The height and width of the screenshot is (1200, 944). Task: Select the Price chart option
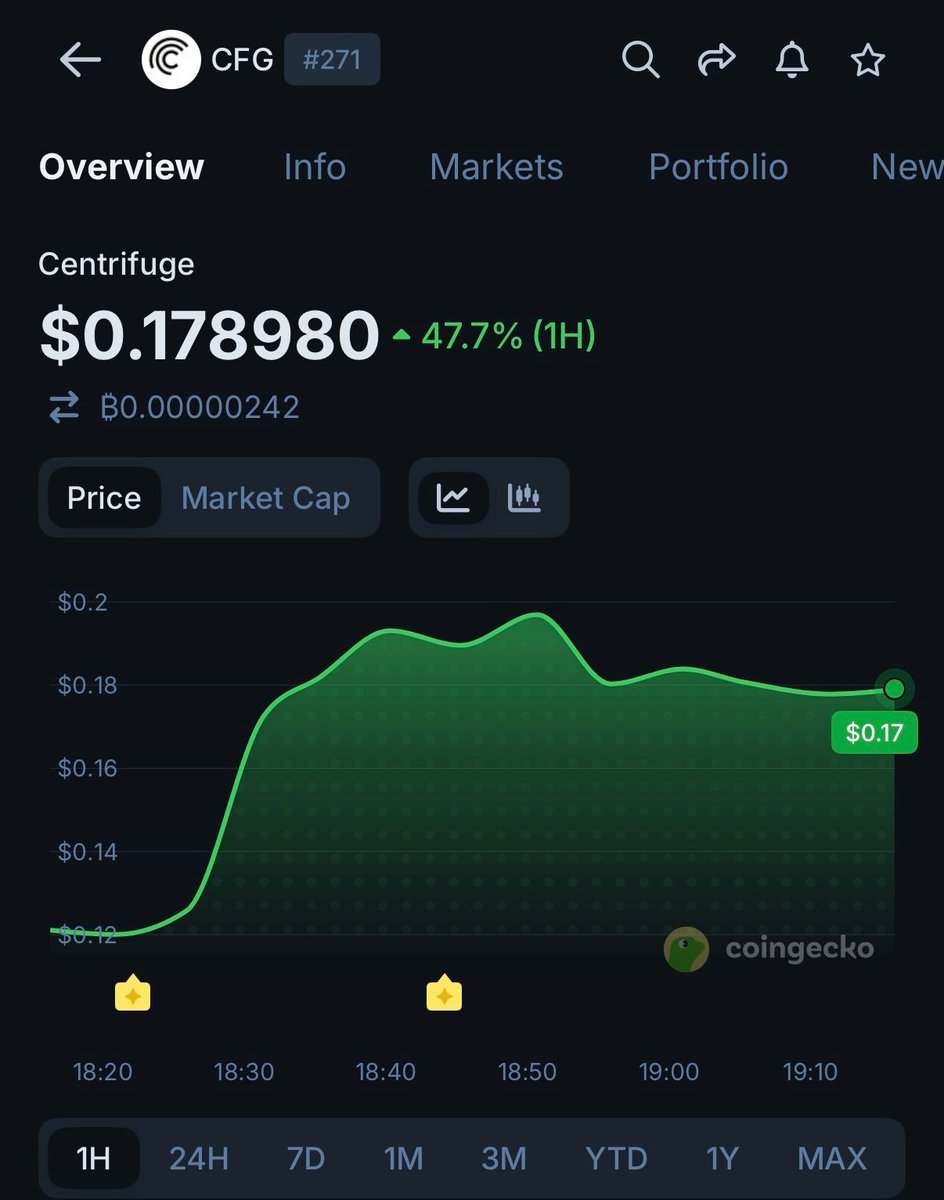[104, 498]
